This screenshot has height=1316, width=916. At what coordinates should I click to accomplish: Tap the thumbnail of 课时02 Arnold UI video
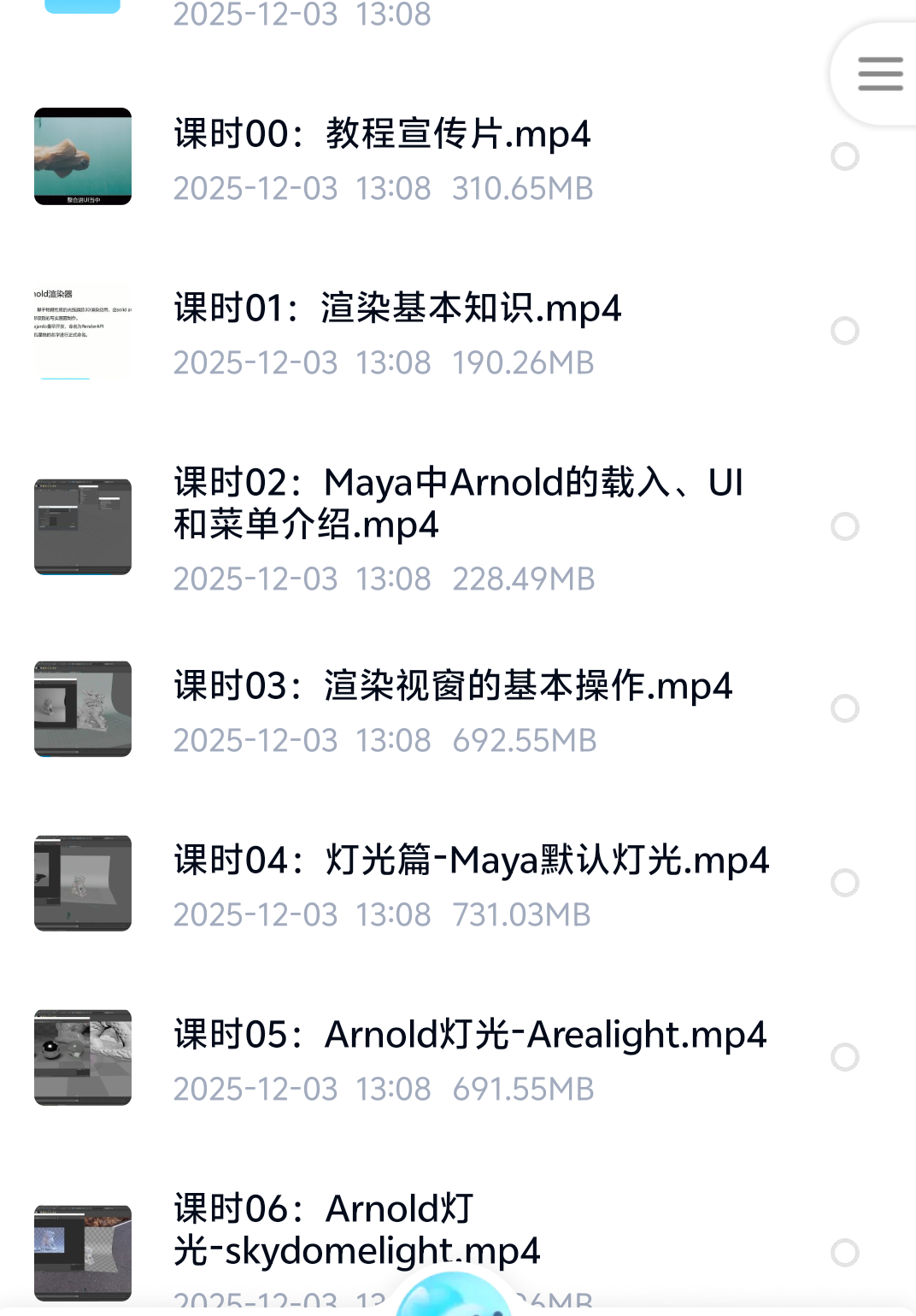82,527
